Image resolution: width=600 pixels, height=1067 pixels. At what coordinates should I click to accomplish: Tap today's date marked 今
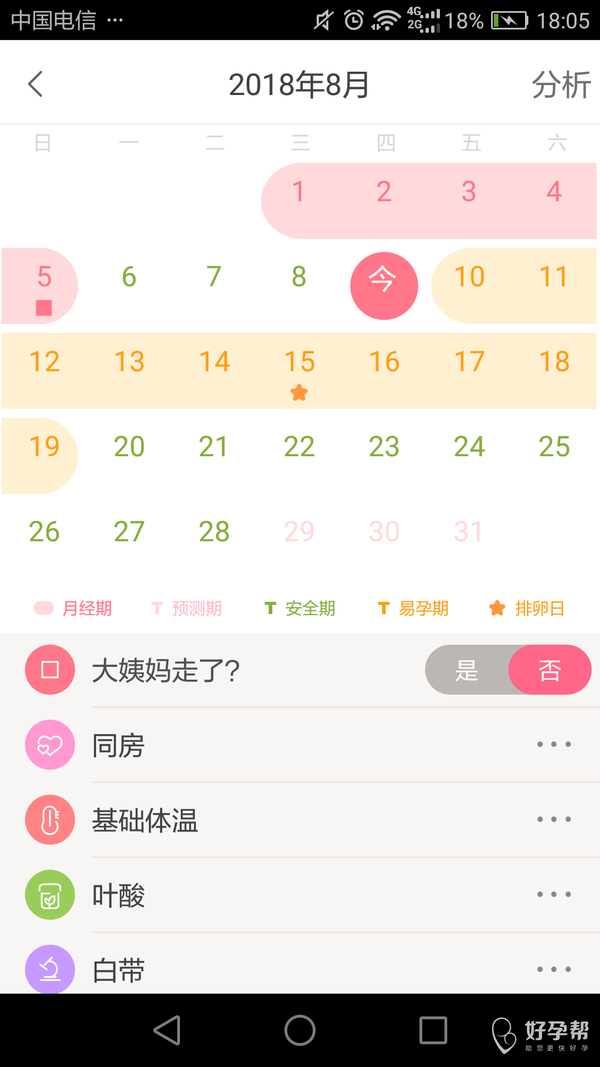point(384,285)
